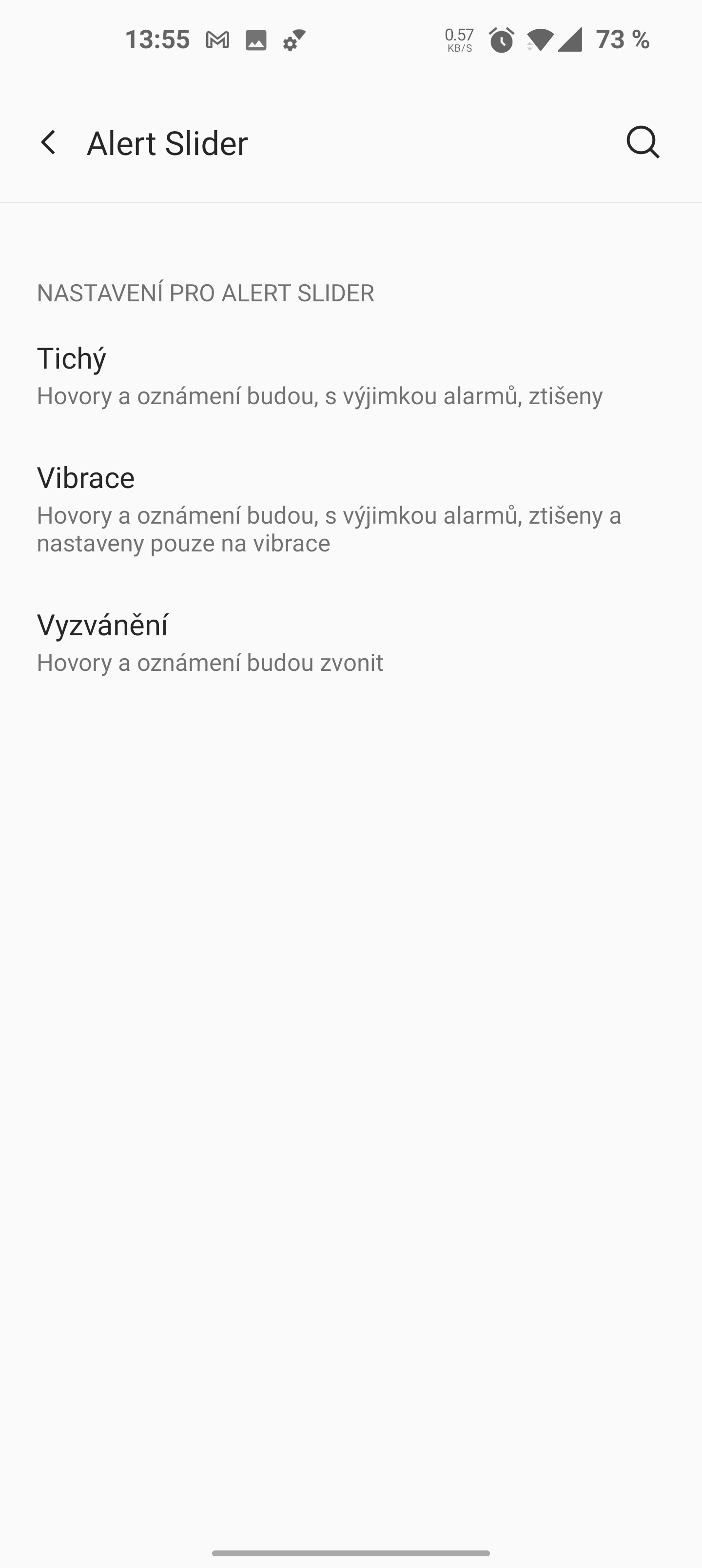Tap the alarm clock status icon
This screenshot has width=702, height=1568.
pyautogui.click(x=501, y=40)
